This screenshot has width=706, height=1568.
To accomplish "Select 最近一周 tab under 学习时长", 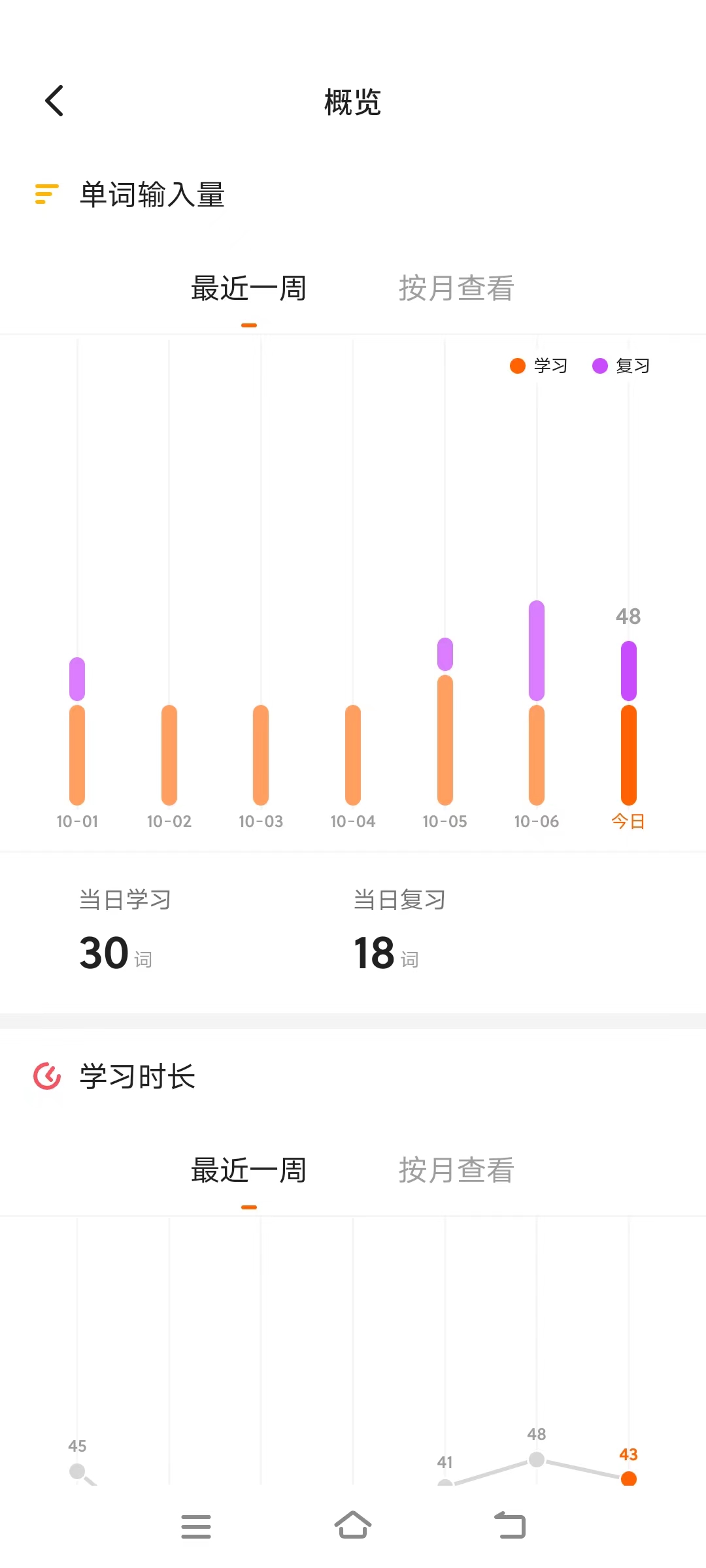I will [x=248, y=1170].
